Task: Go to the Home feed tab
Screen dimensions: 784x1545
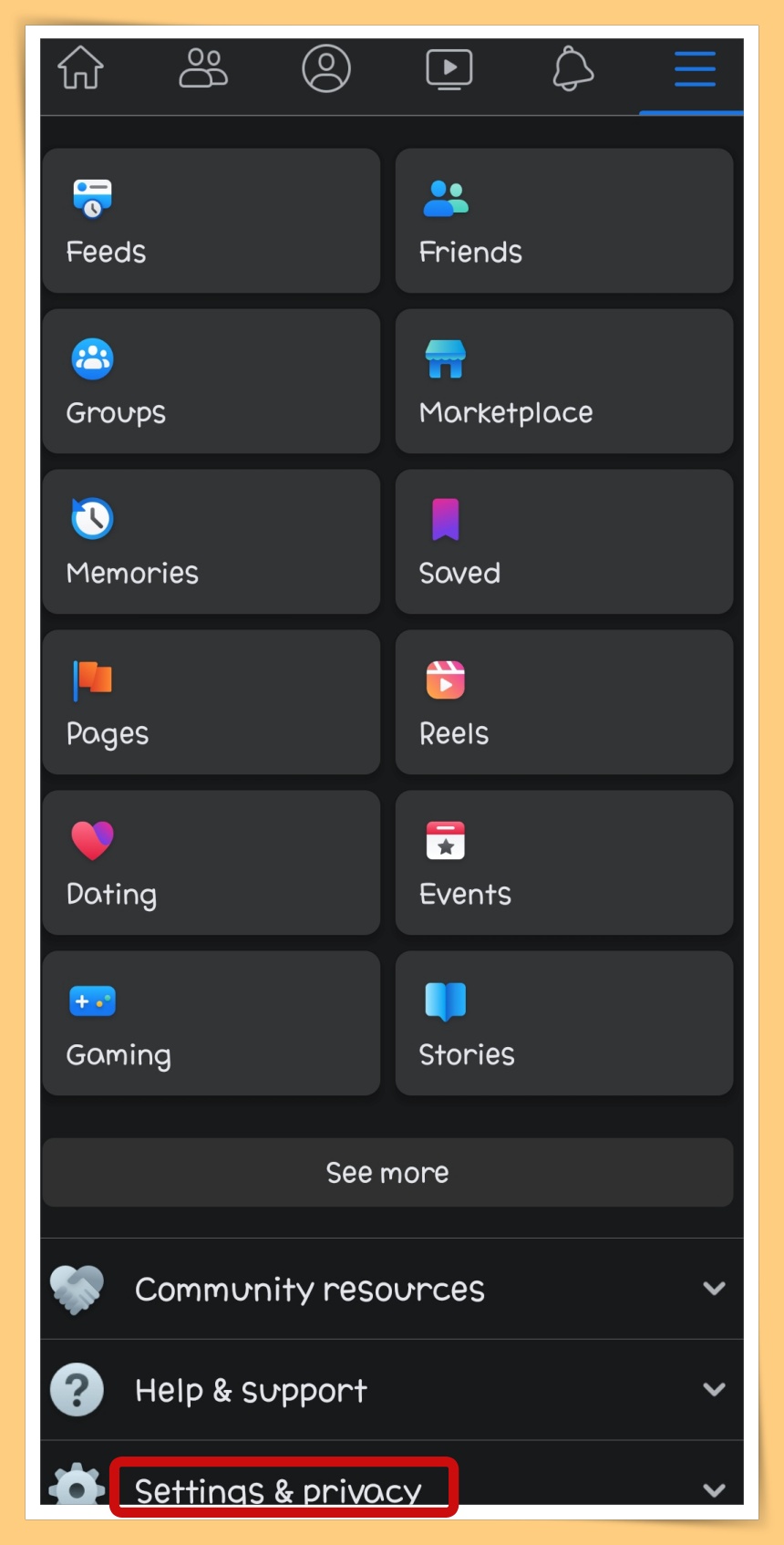Action: click(81, 68)
